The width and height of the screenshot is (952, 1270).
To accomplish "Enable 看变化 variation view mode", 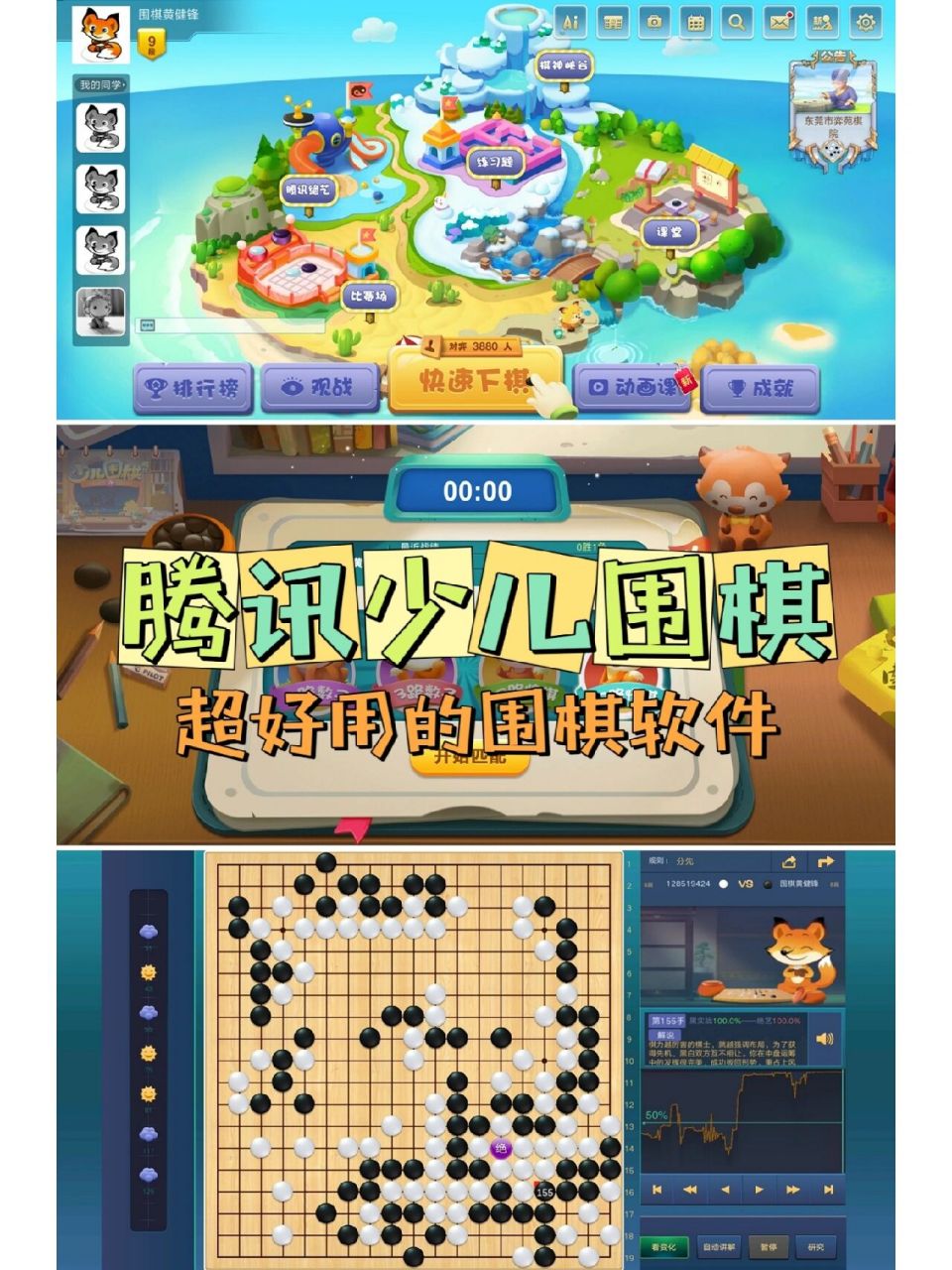I will [666, 1245].
